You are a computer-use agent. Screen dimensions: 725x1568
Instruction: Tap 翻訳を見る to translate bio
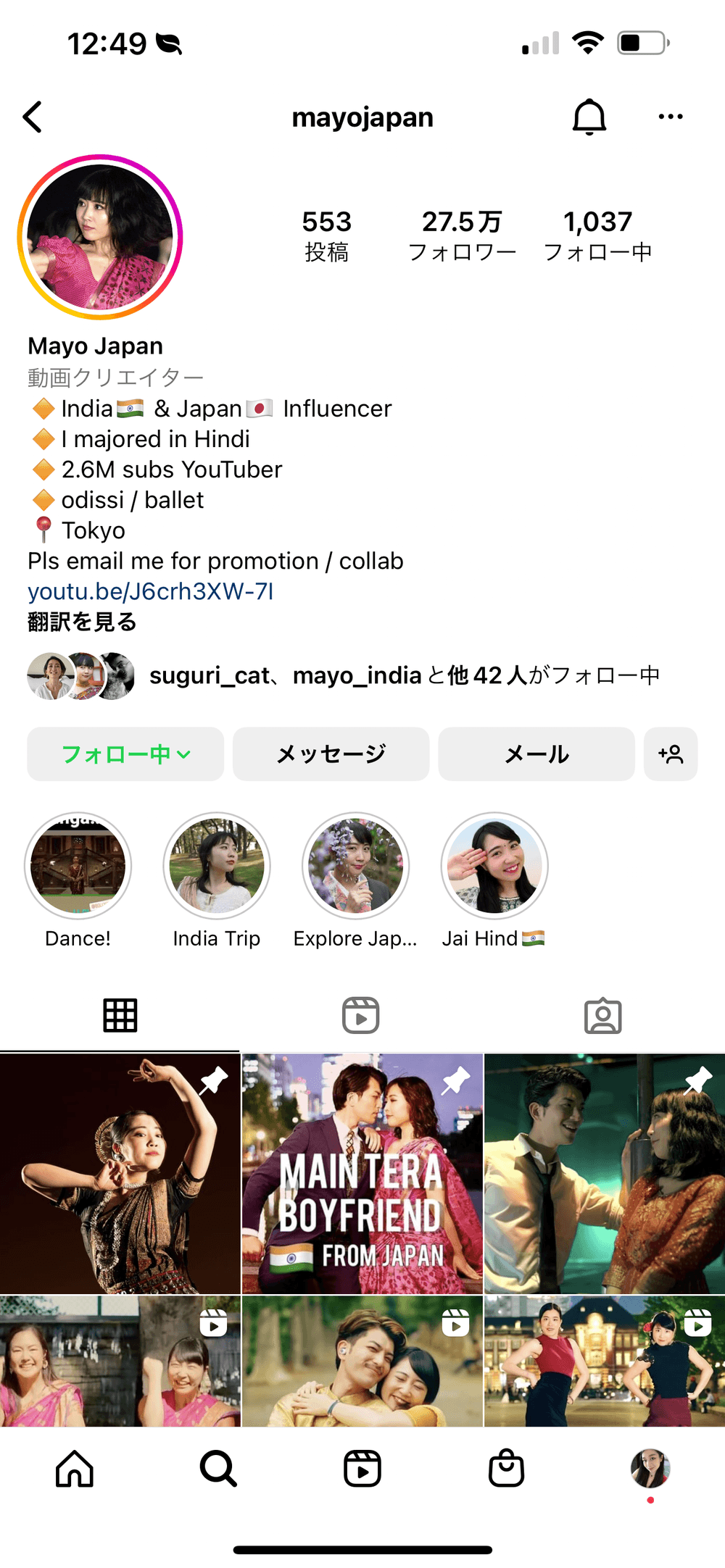(82, 622)
